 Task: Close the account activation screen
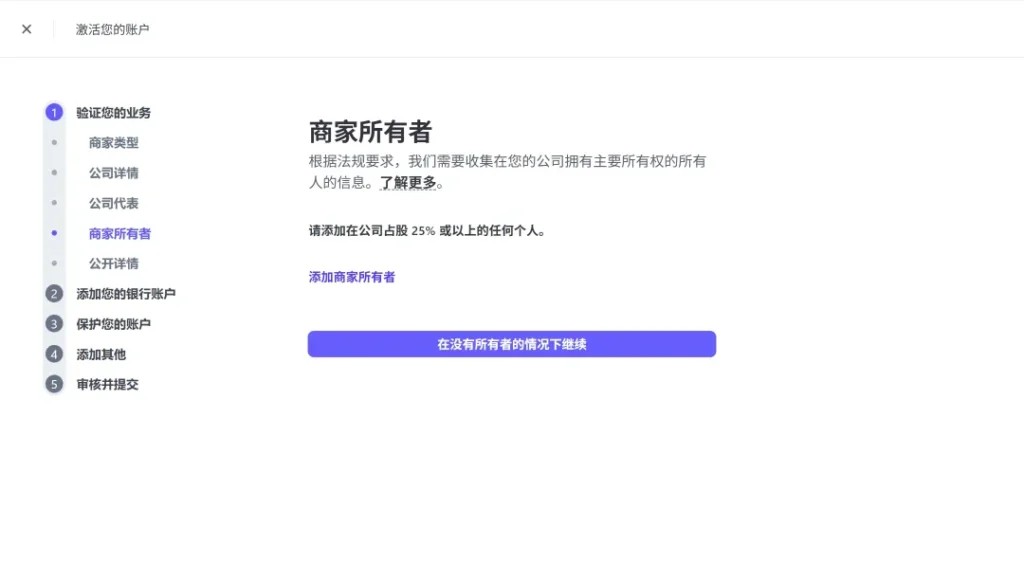[x=26, y=29]
